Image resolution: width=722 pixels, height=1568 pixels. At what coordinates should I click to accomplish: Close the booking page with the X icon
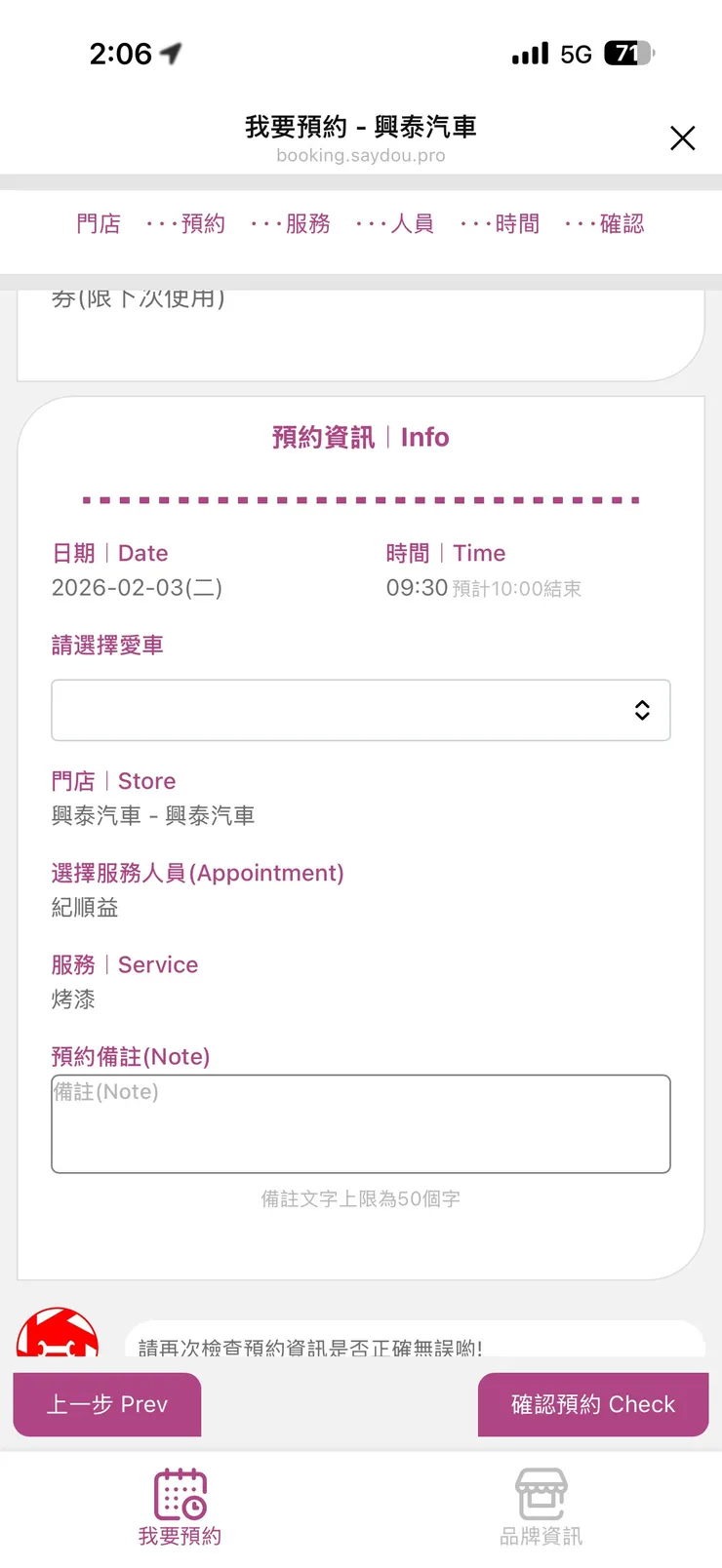click(x=682, y=138)
